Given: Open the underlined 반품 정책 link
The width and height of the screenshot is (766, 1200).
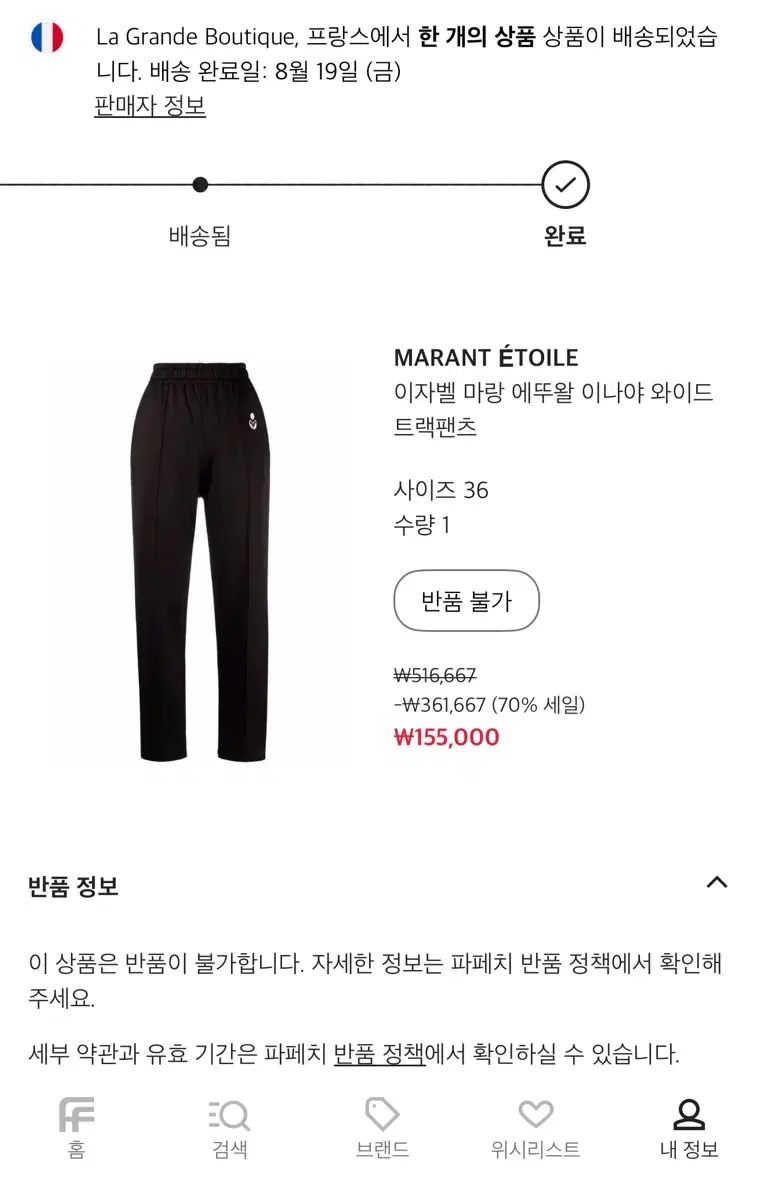Looking at the screenshot, I should click(379, 1054).
